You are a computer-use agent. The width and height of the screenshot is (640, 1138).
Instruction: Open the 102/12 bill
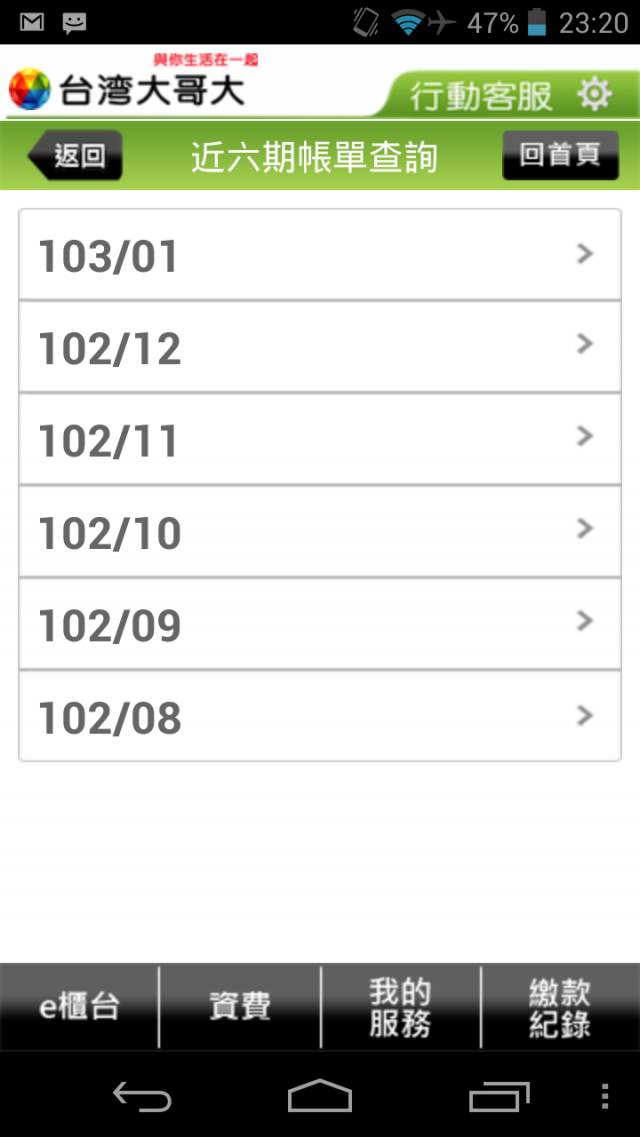pyautogui.click(x=320, y=346)
